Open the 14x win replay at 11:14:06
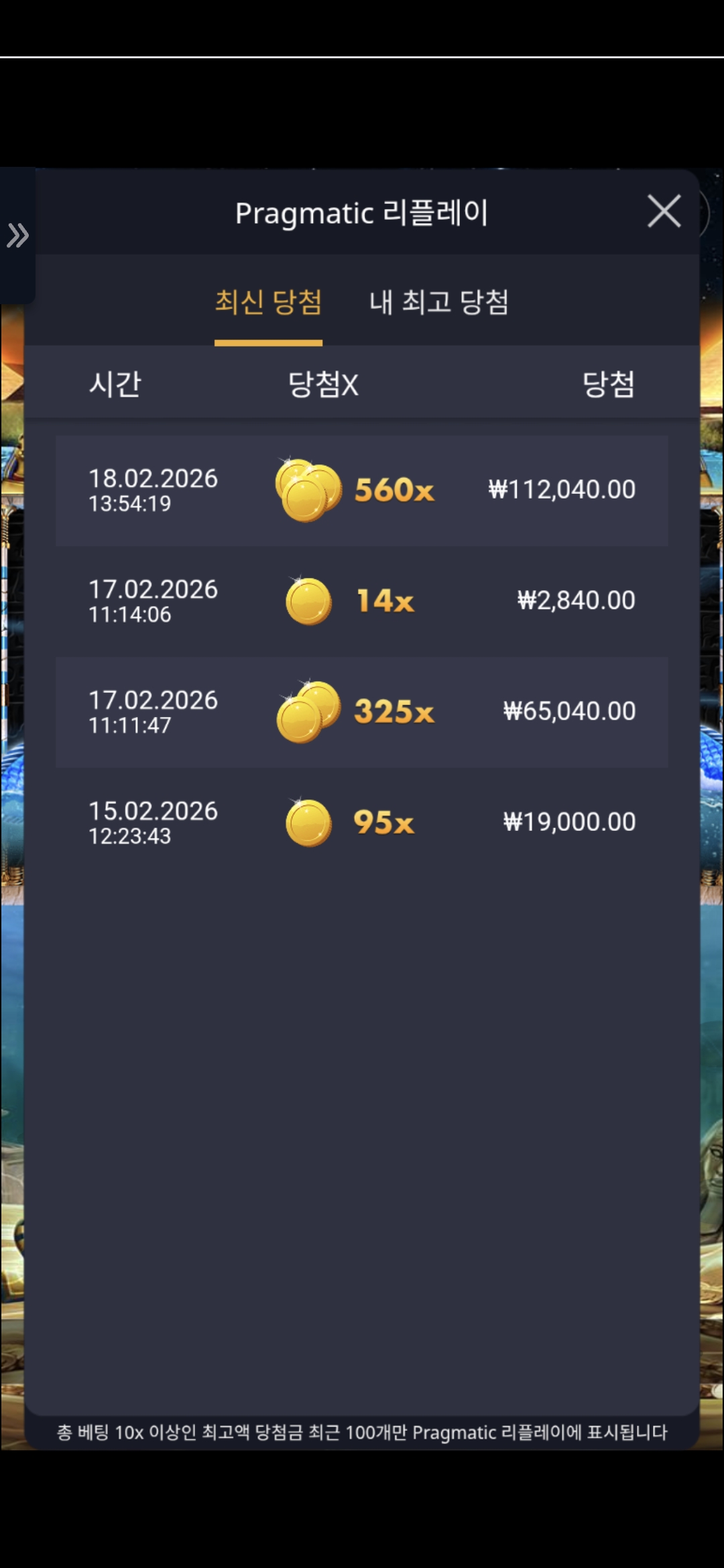 362,601
